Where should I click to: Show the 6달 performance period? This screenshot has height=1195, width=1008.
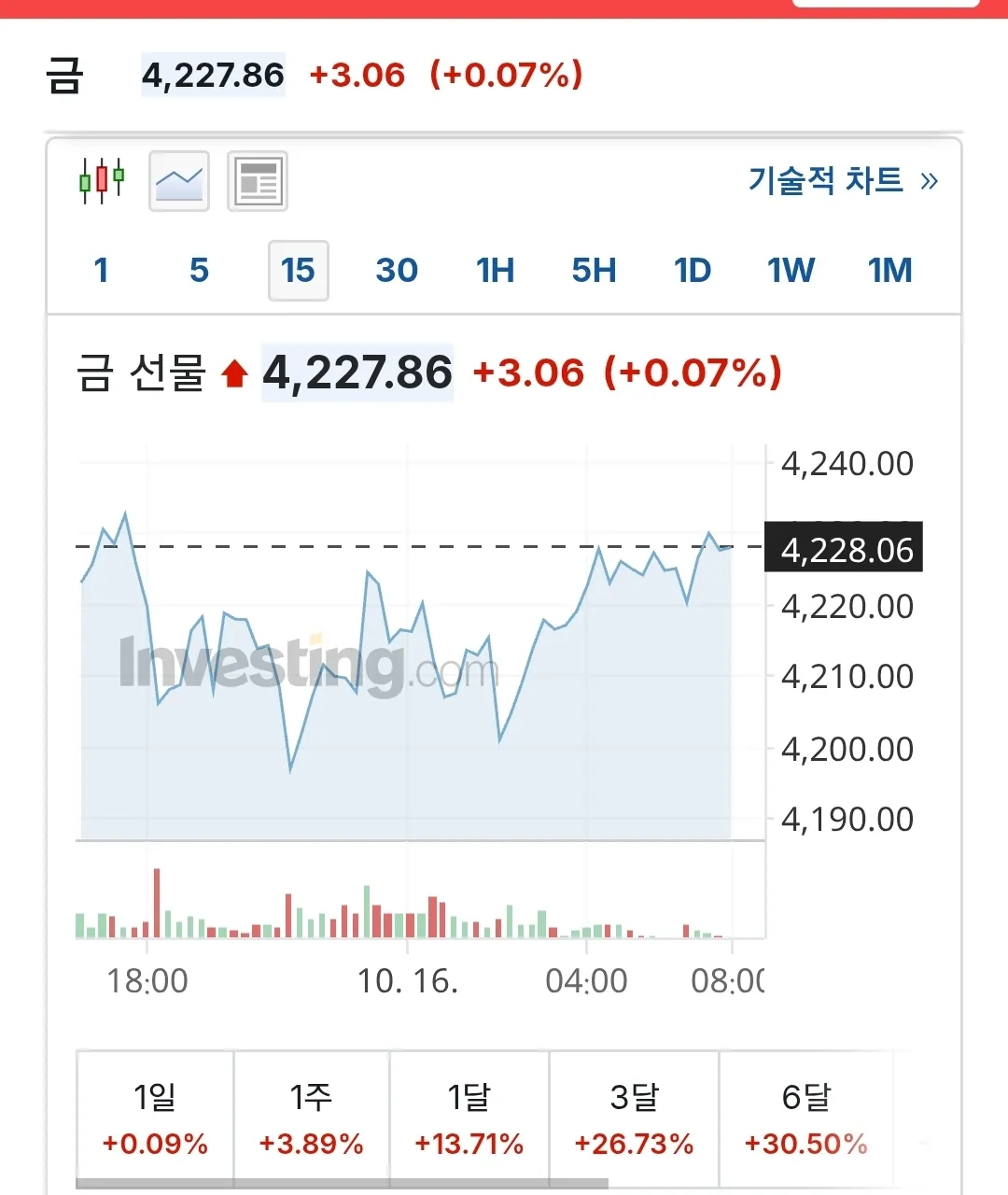(x=805, y=1118)
